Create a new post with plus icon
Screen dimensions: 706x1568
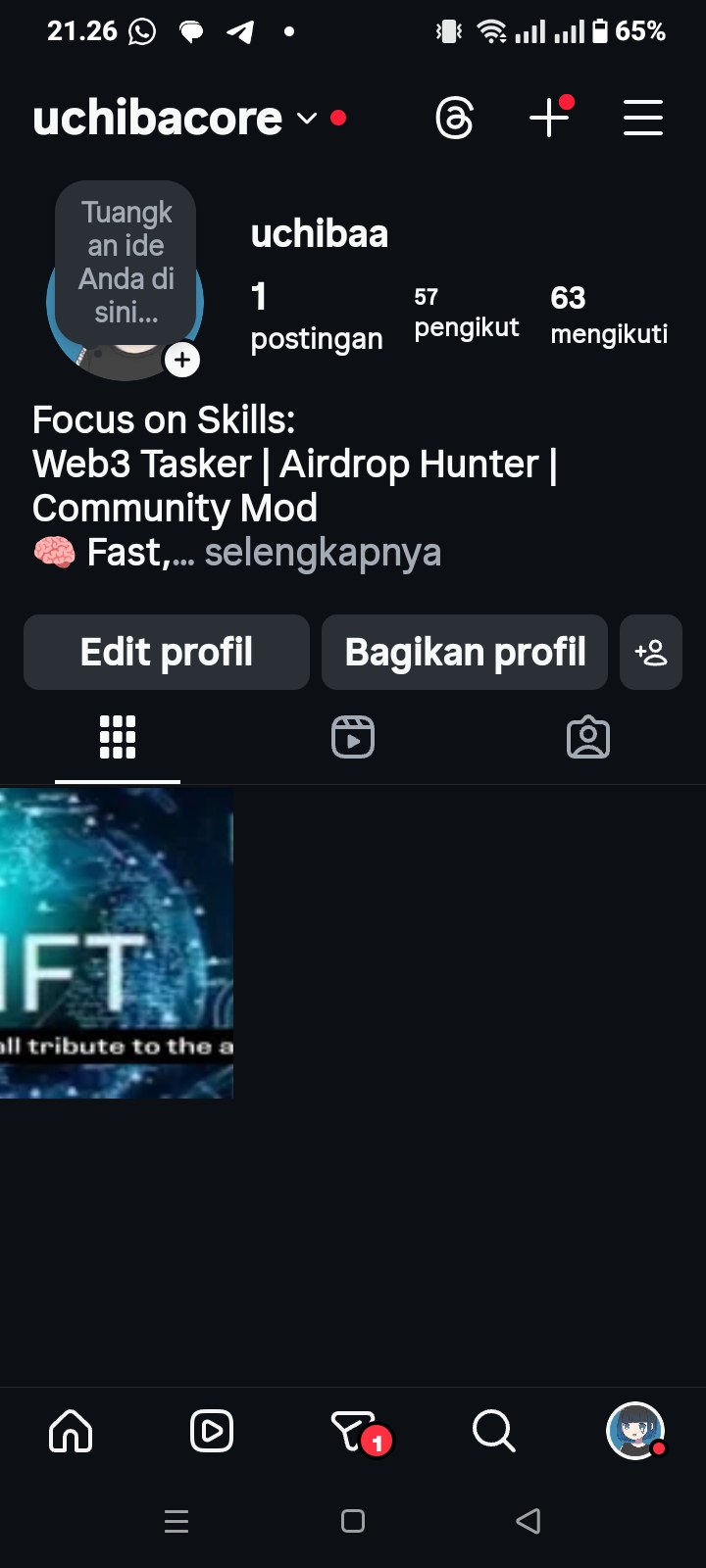coord(549,119)
